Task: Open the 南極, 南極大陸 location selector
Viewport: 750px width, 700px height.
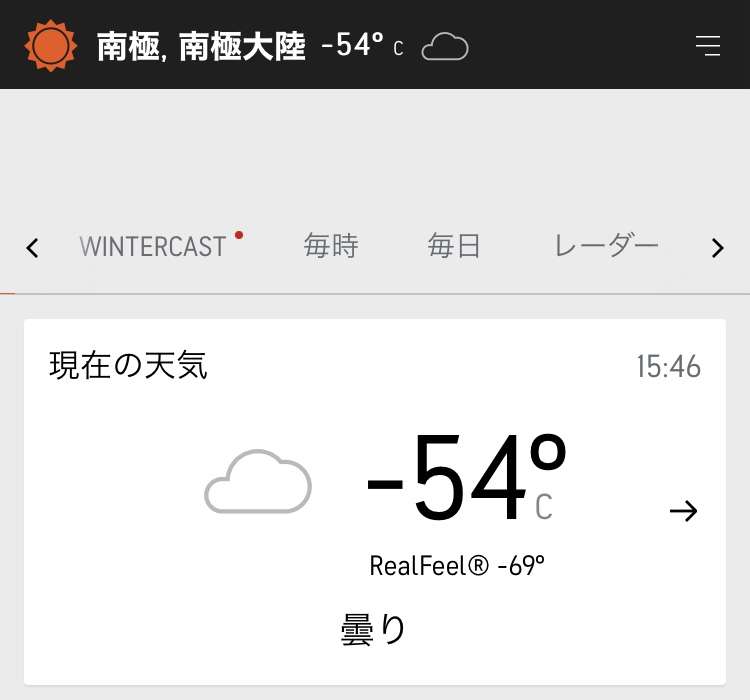Action: (201, 46)
